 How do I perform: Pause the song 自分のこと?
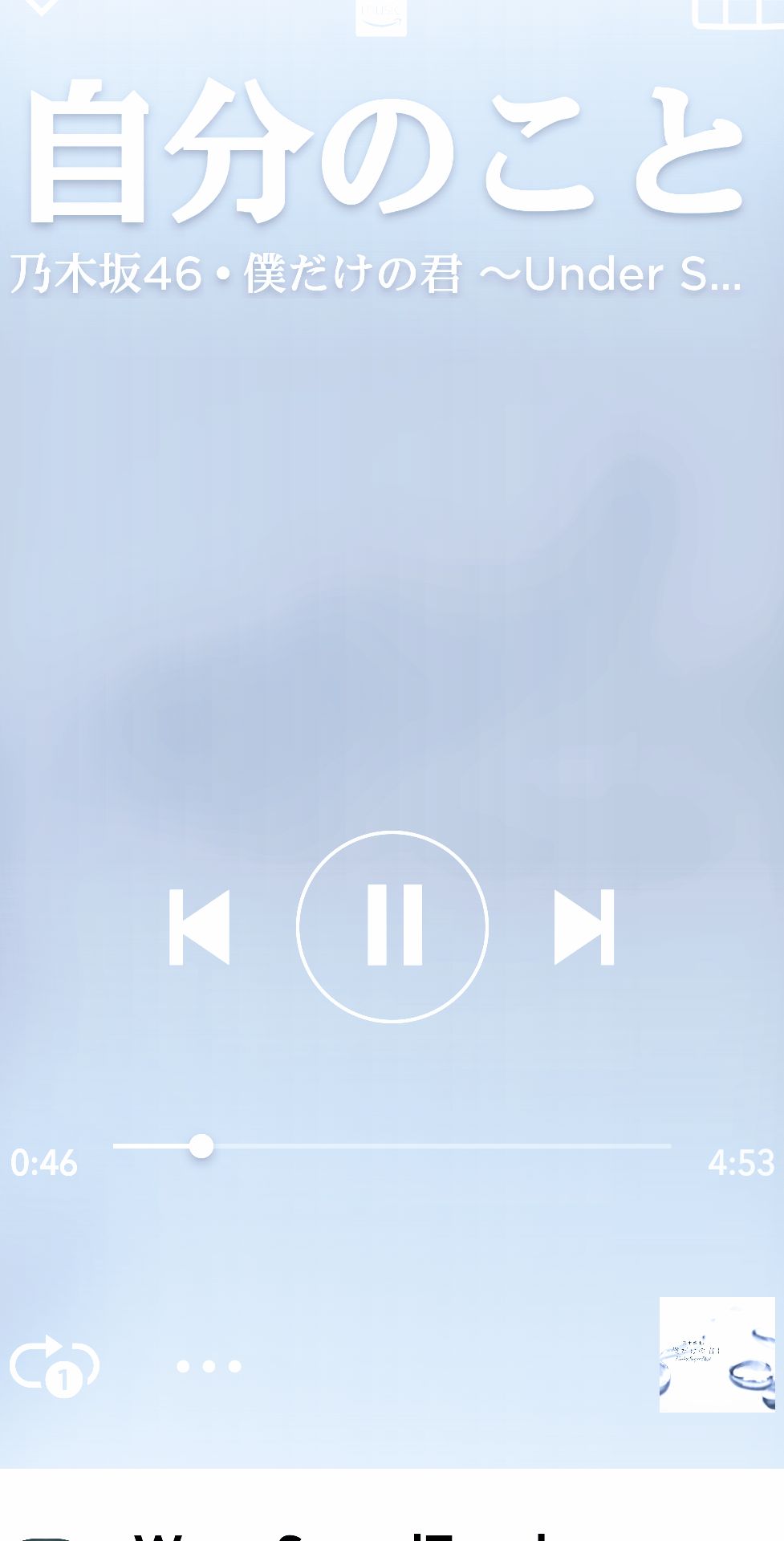[x=392, y=926]
